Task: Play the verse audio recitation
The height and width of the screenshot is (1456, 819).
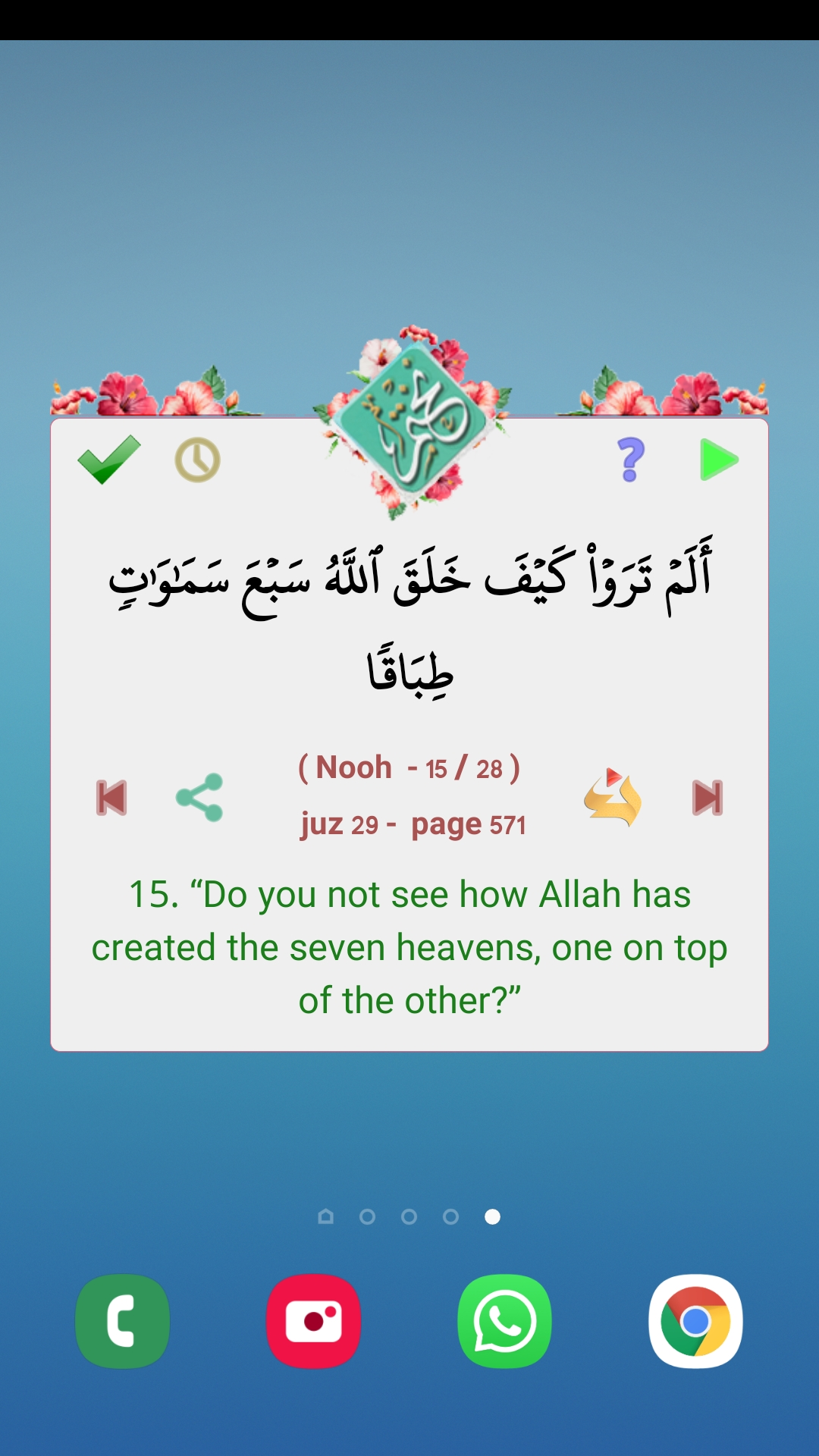Action: [x=719, y=460]
